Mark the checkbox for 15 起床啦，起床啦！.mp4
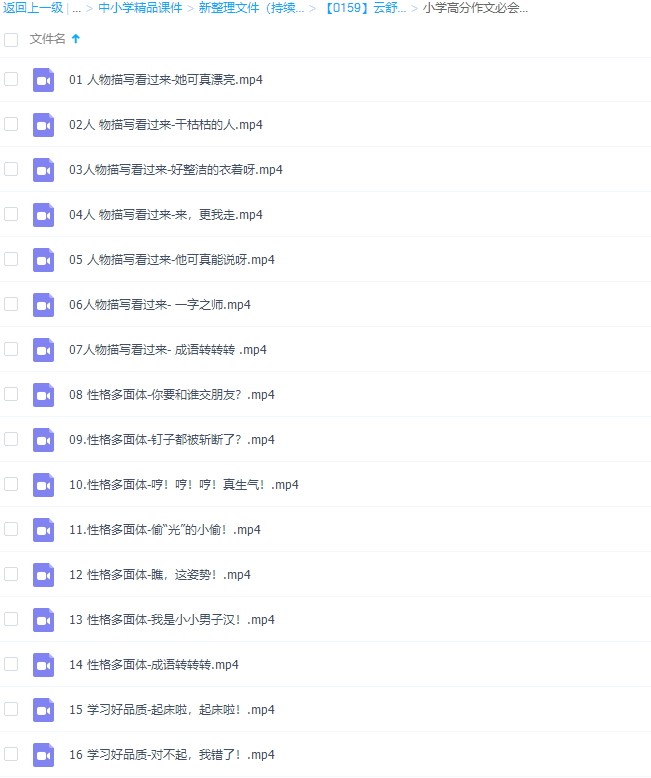The height and width of the screenshot is (778, 651). tap(11, 709)
